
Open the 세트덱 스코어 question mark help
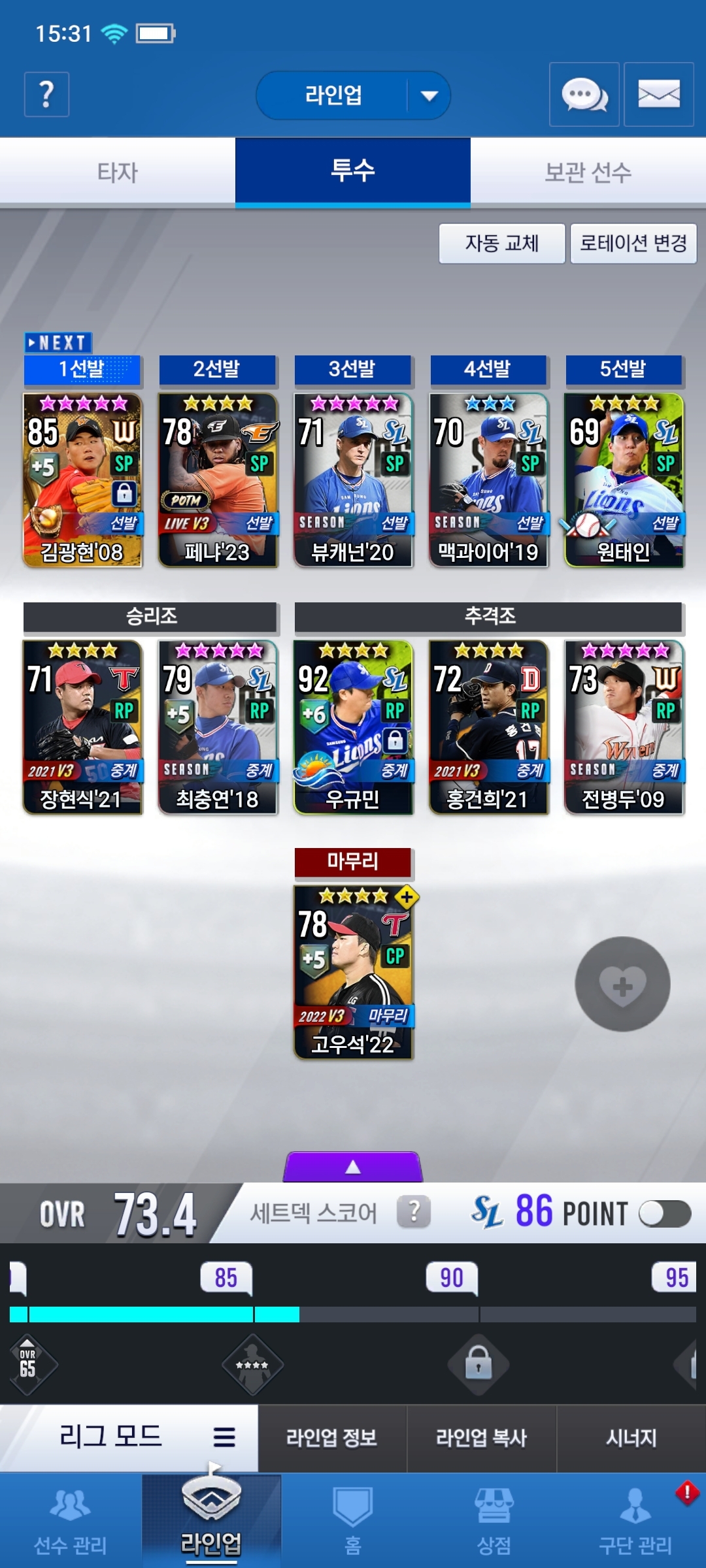414,1213
